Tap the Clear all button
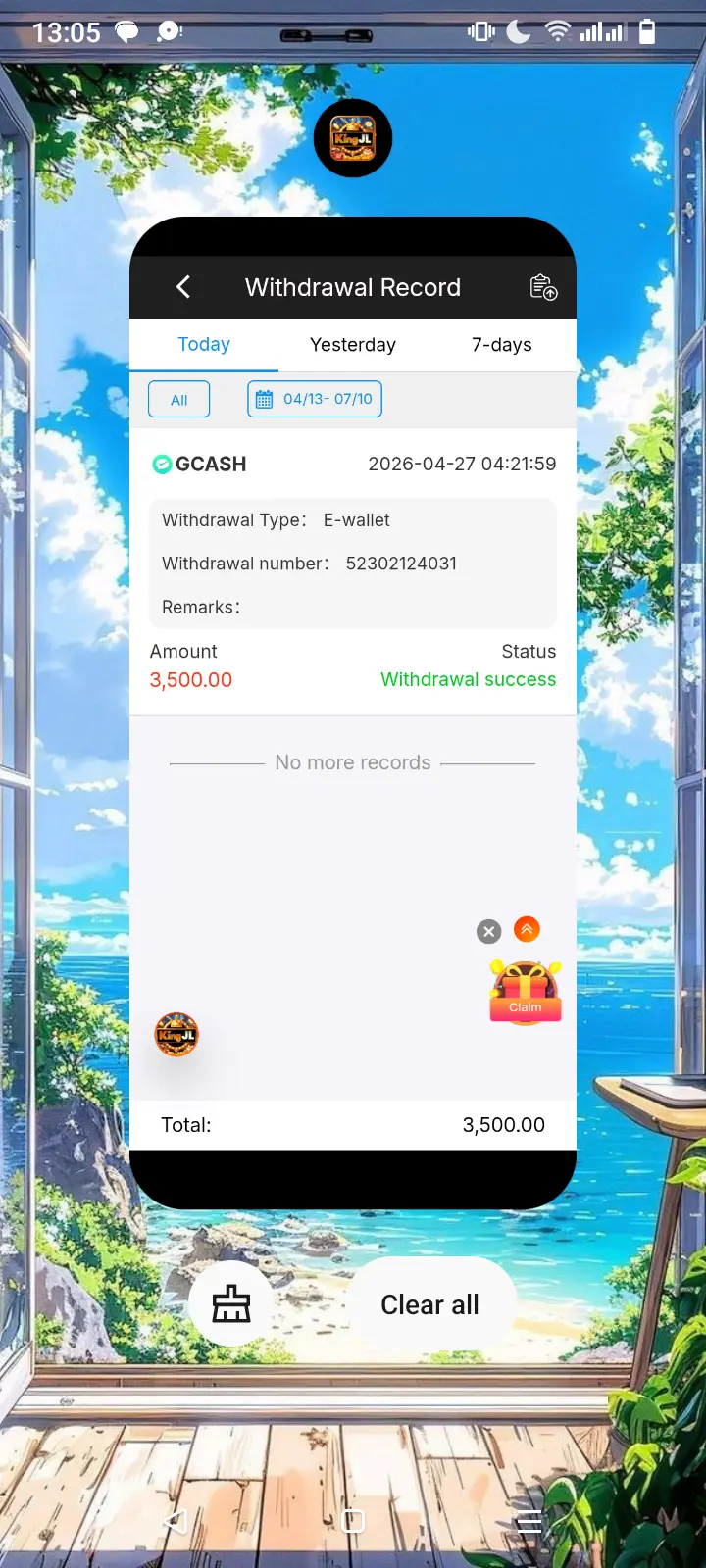706x1568 pixels. click(x=430, y=1304)
